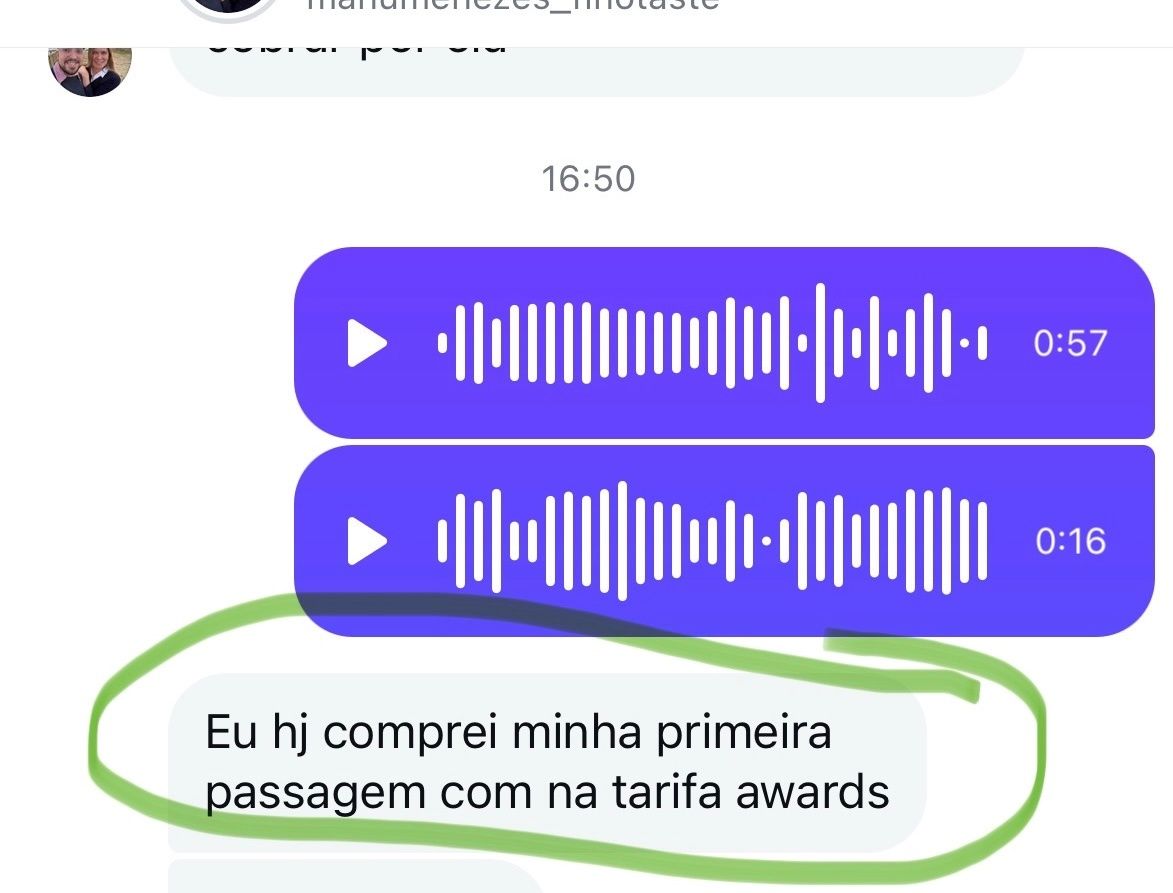Seek within the 0:16 audio waveform

[712, 541]
